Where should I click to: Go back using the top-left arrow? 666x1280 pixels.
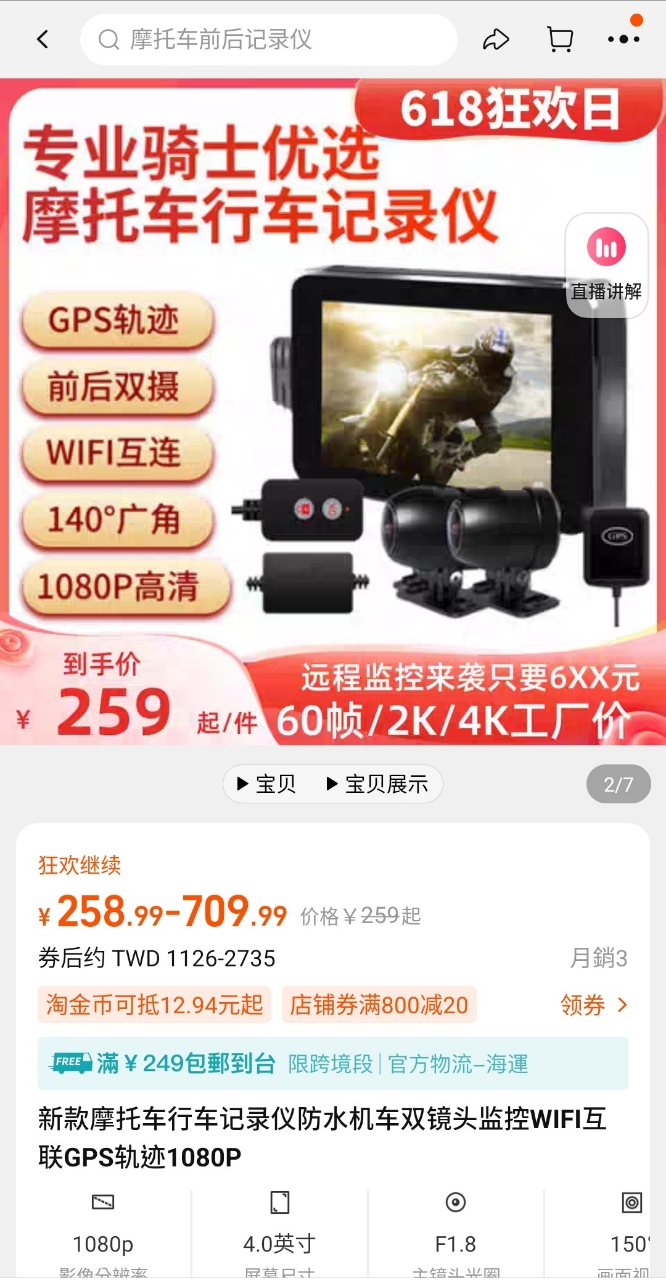click(x=42, y=40)
